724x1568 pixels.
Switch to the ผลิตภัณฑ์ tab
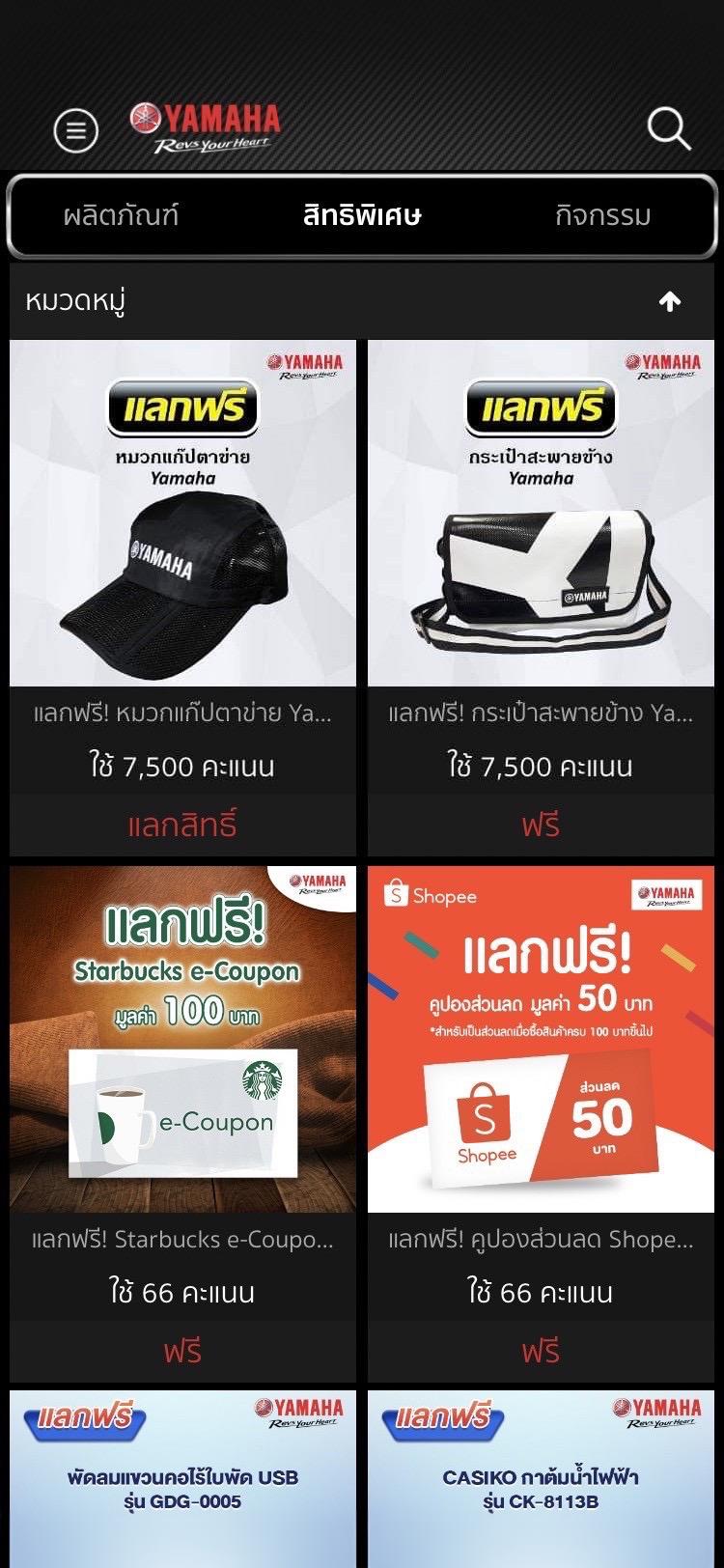point(121,214)
